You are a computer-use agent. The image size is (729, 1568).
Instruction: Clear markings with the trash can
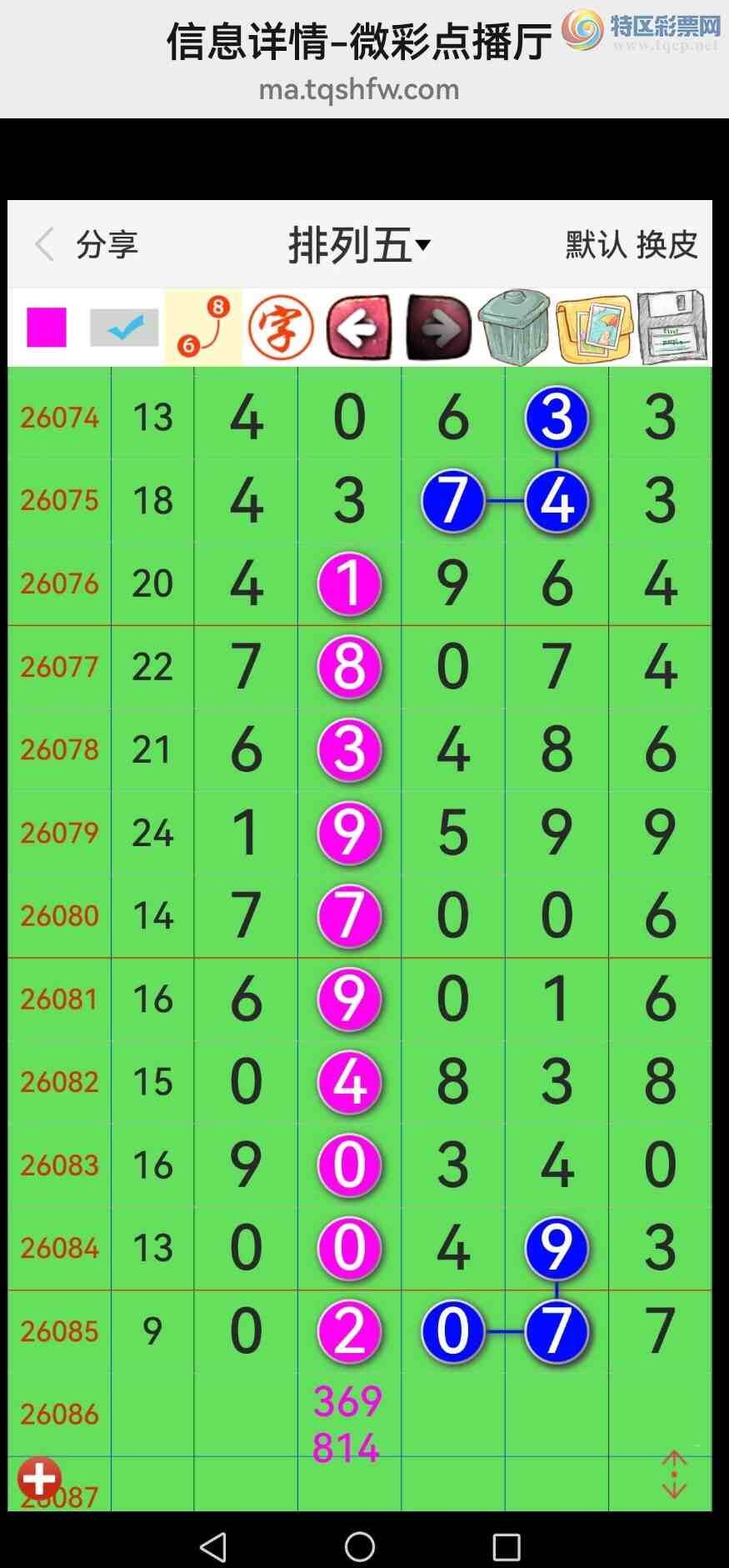tap(515, 327)
